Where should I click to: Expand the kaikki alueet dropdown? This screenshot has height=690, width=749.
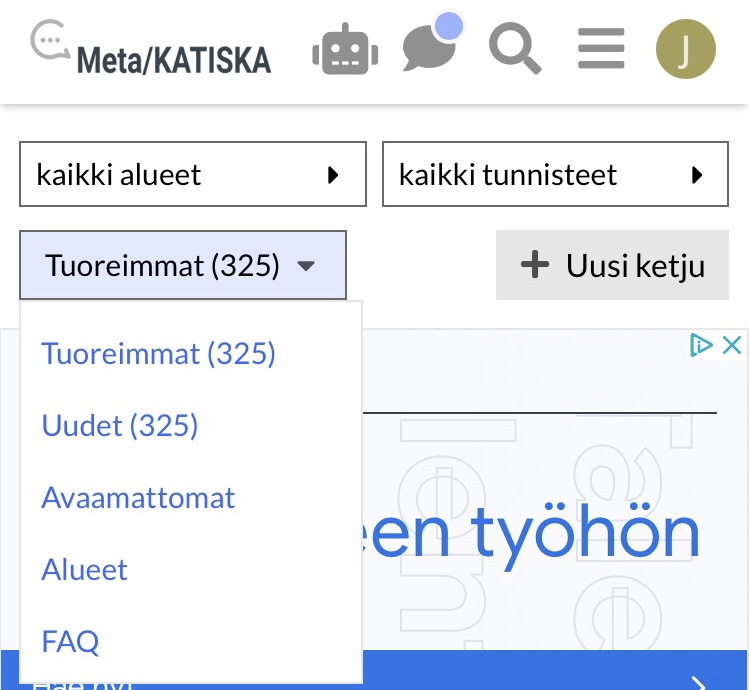[x=193, y=175]
